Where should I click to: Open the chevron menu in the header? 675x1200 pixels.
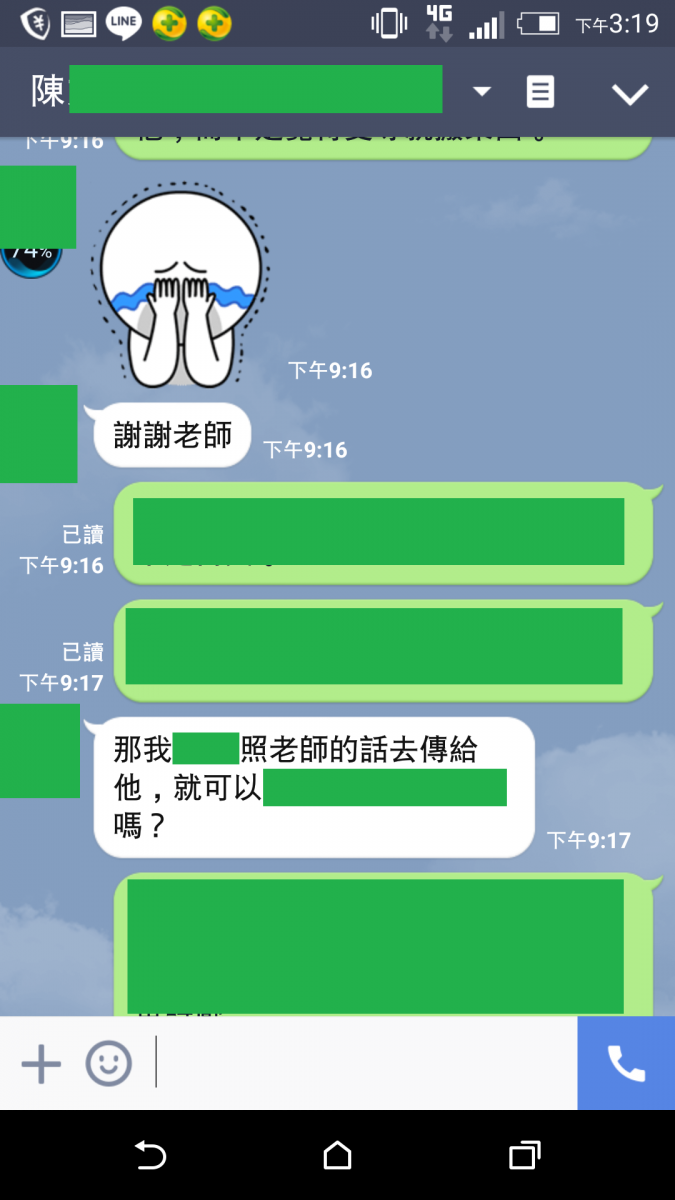tap(630, 94)
